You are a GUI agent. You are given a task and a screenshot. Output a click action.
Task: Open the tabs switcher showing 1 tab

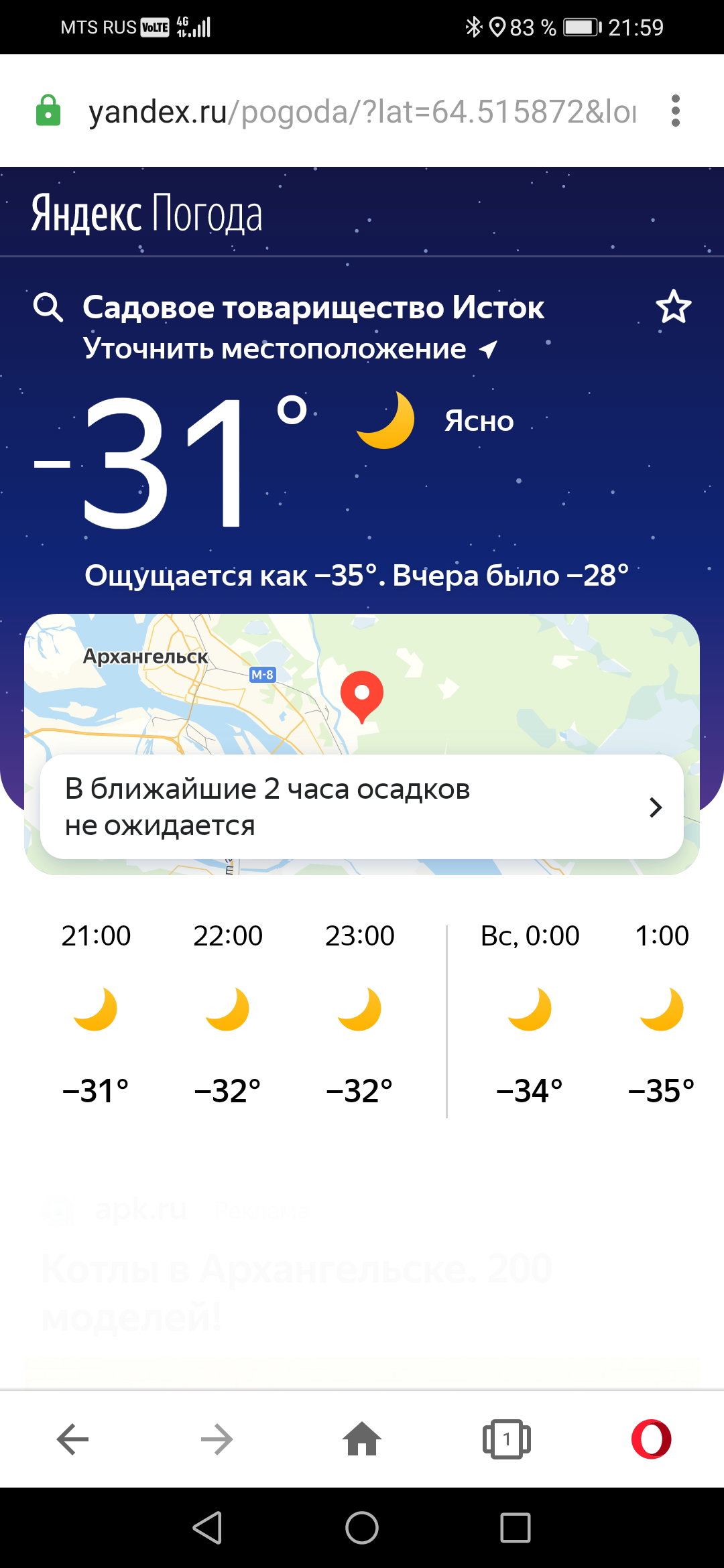[x=507, y=1439]
